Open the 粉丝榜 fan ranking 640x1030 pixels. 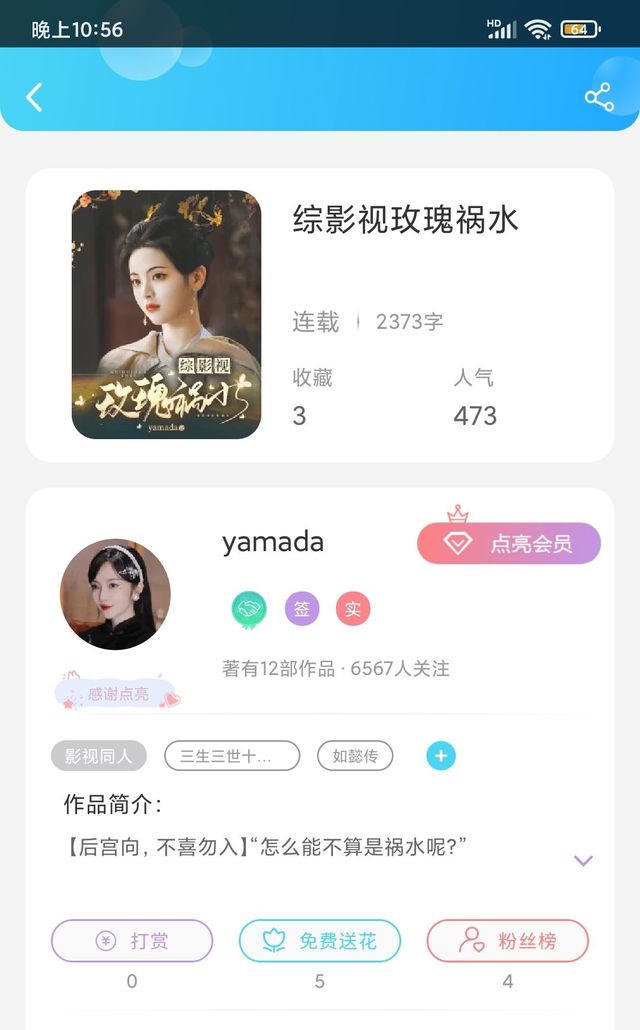point(508,941)
